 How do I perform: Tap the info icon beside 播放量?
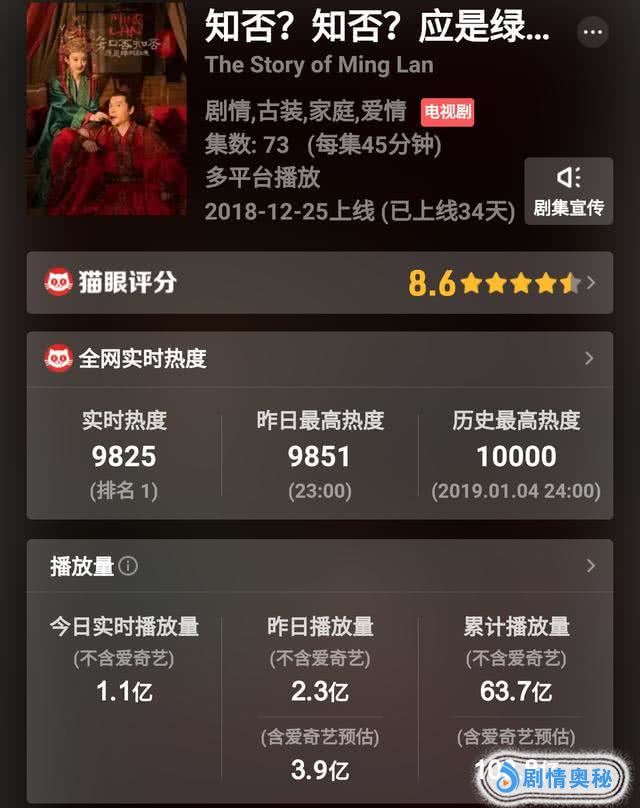129,567
